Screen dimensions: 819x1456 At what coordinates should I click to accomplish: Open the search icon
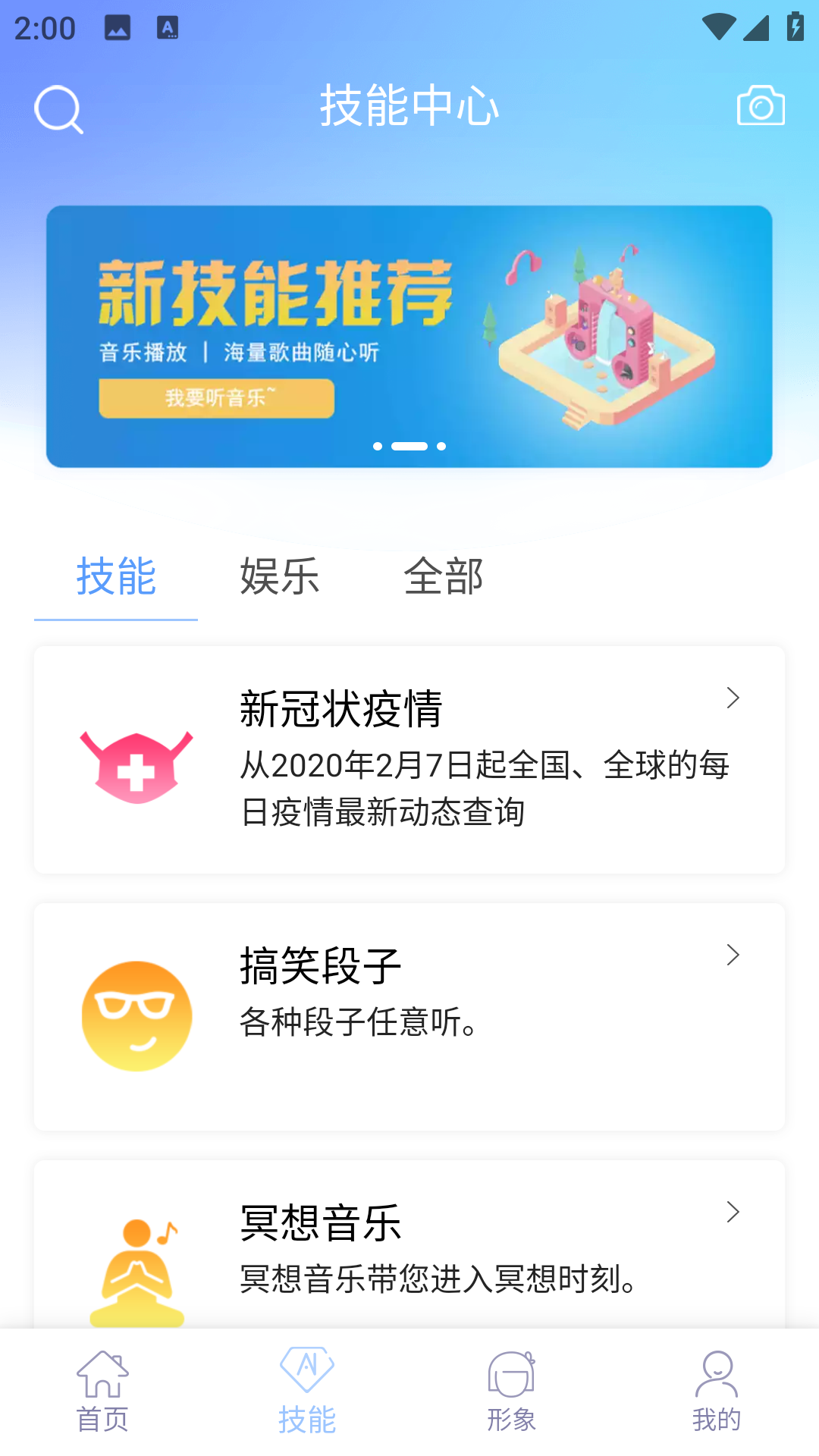(x=59, y=109)
